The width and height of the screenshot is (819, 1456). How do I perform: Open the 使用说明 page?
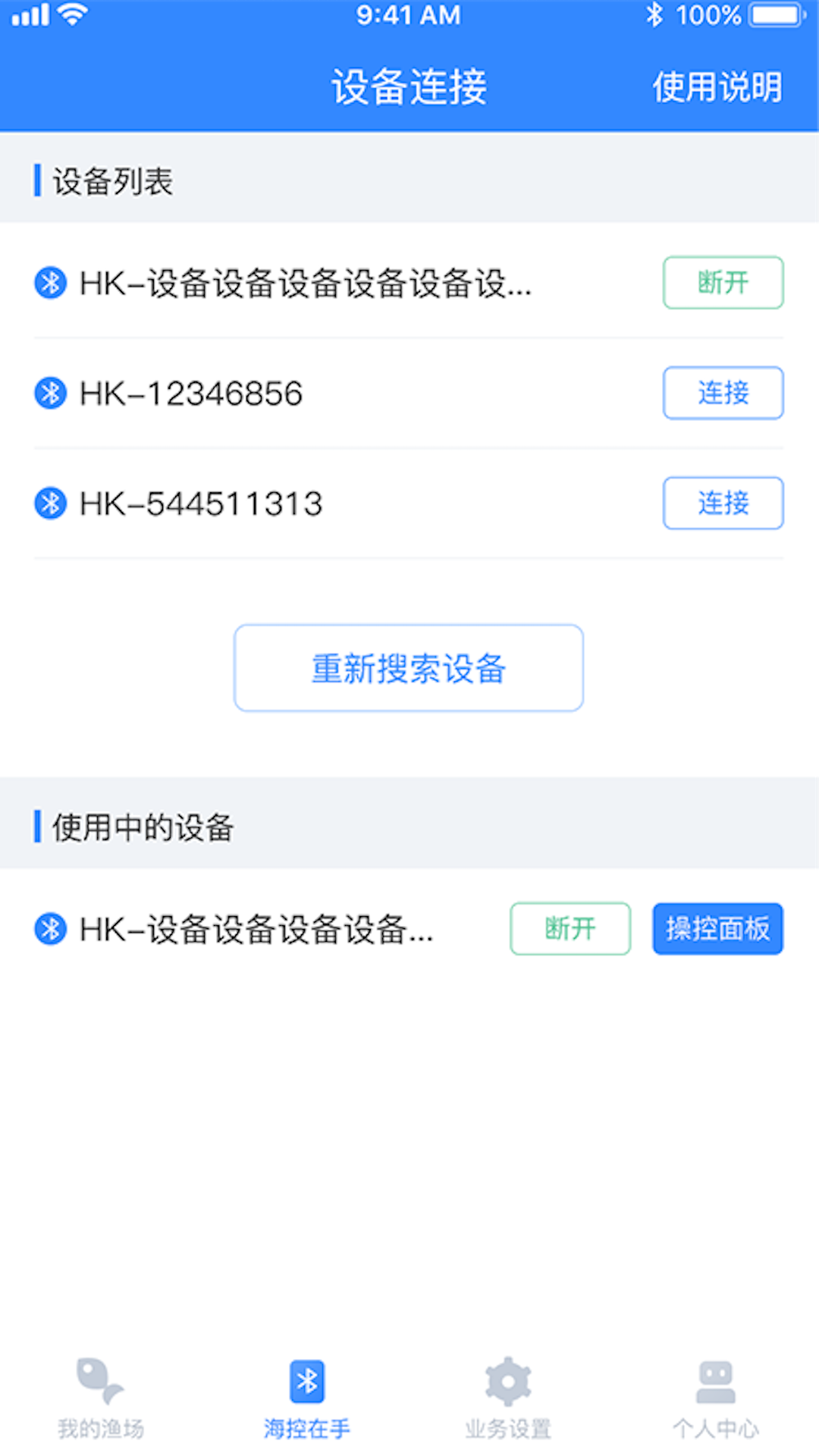717,86
